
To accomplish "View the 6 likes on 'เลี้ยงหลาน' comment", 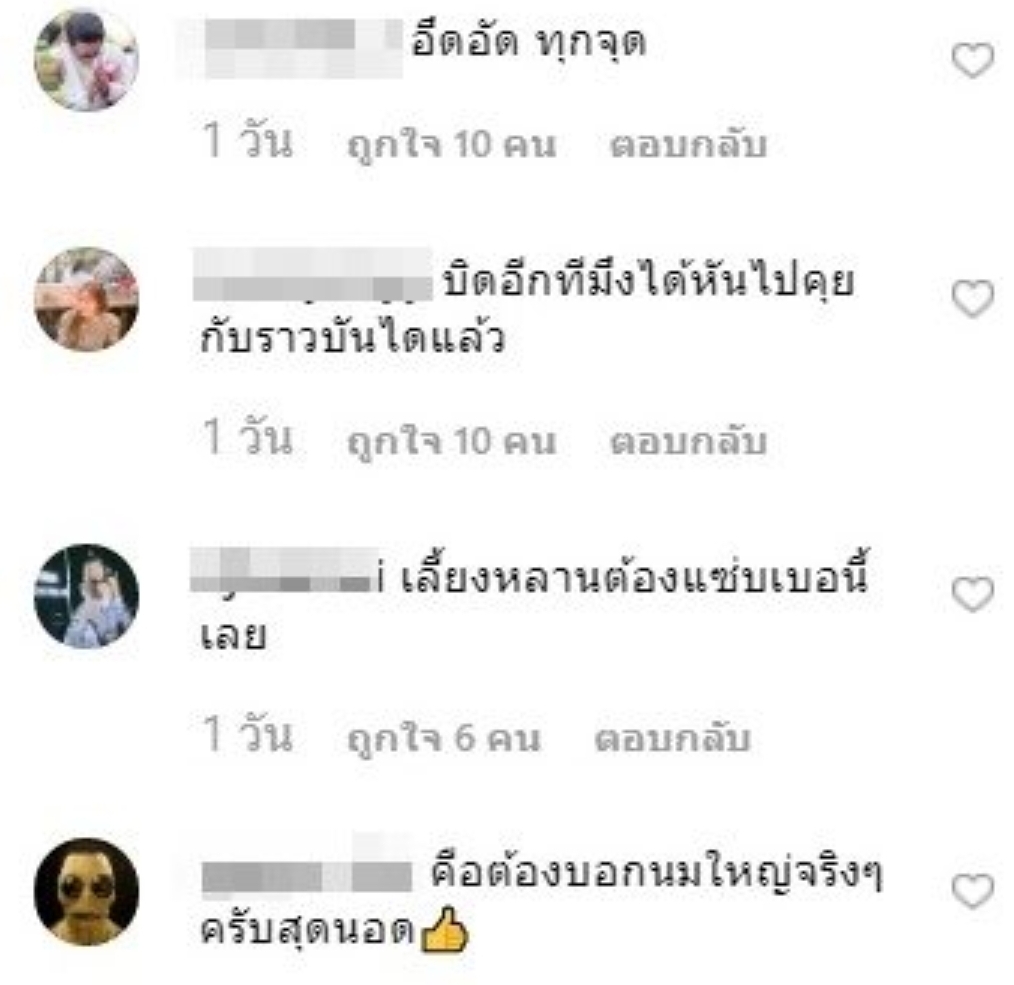I will 443,739.
